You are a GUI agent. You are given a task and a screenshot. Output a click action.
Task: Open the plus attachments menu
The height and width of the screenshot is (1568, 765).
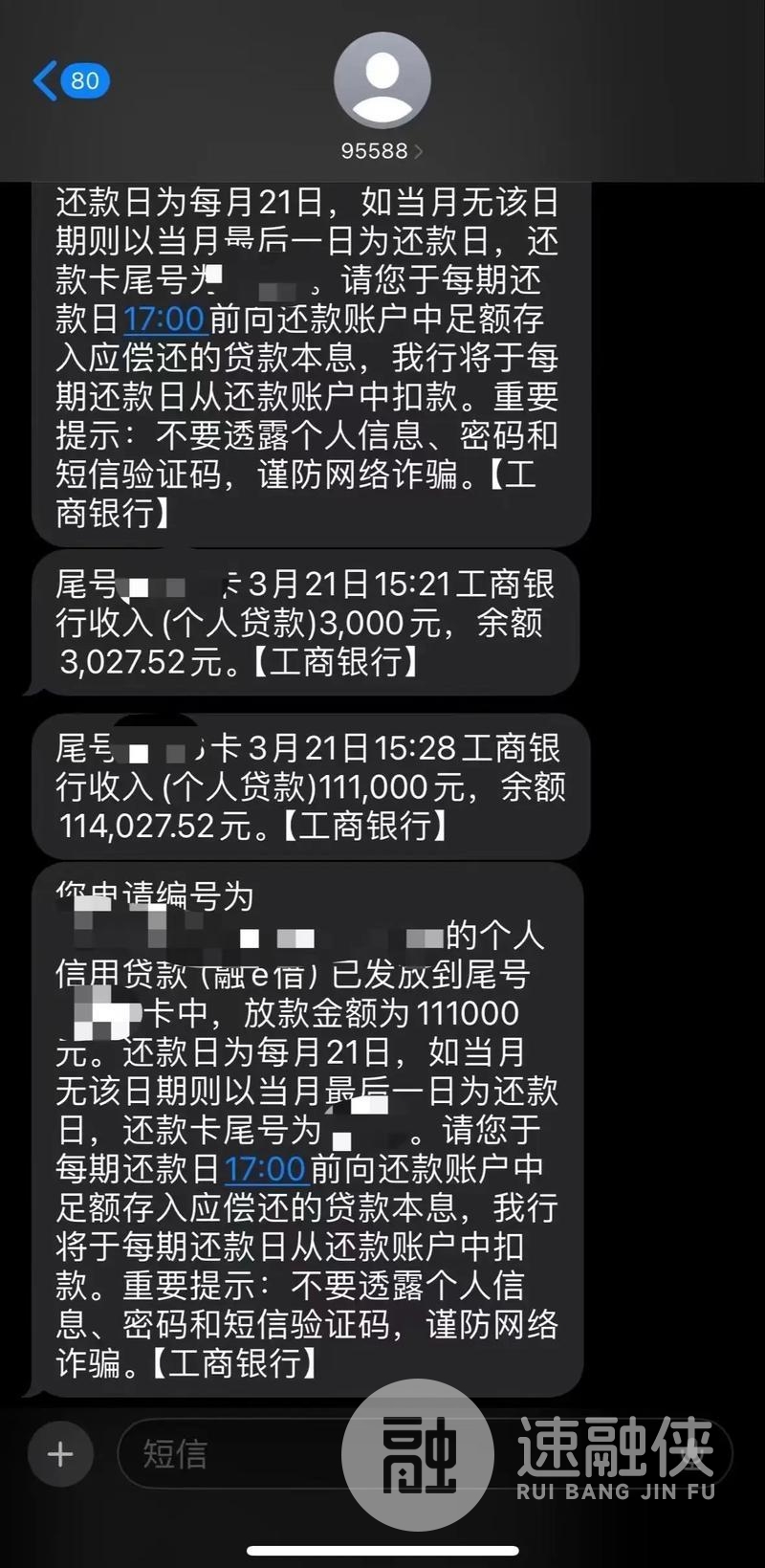[60, 1454]
